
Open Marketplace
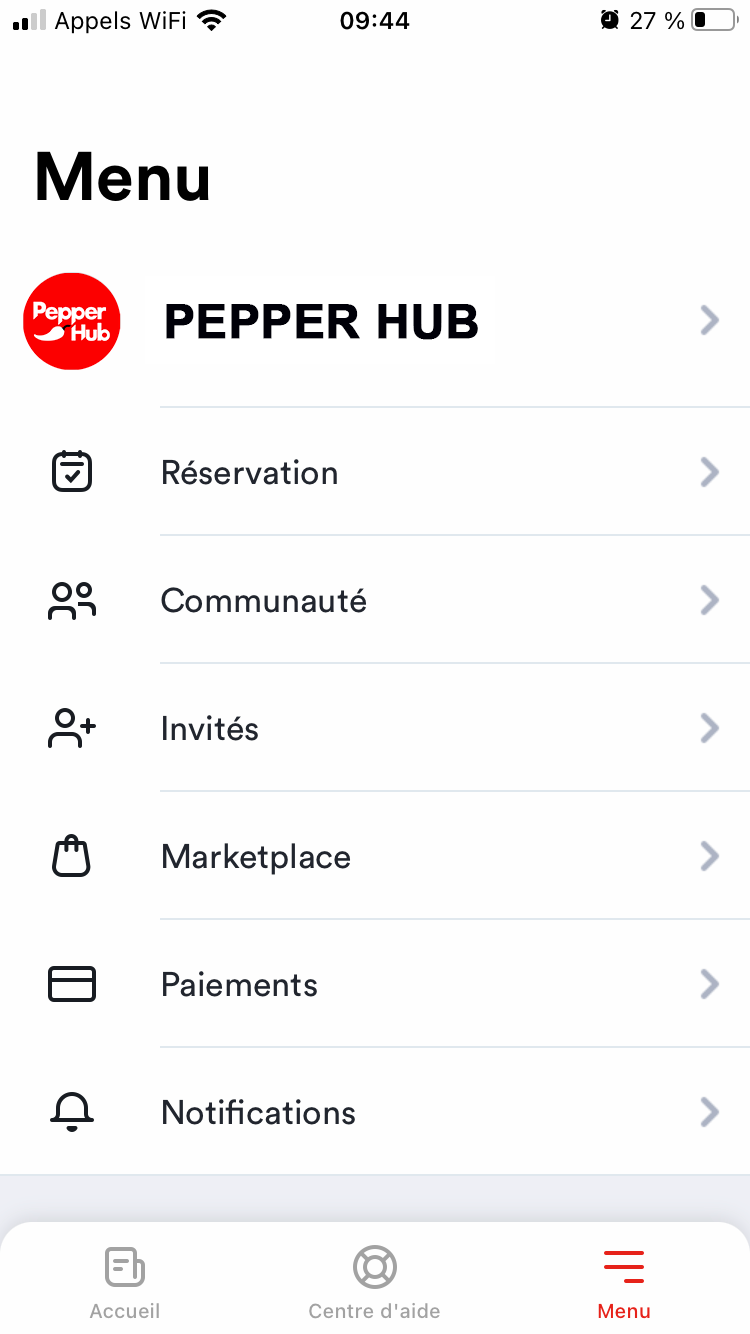point(375,856)
